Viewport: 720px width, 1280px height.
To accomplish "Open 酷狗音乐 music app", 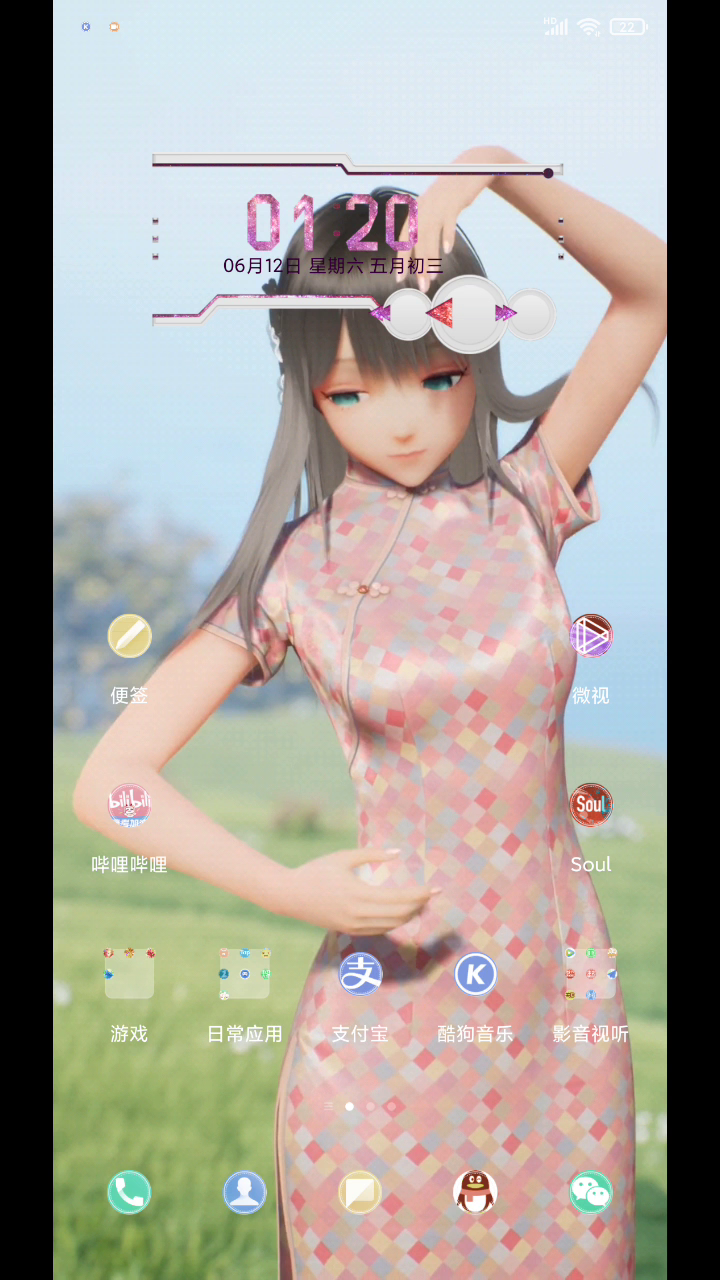I will point(475,974).
